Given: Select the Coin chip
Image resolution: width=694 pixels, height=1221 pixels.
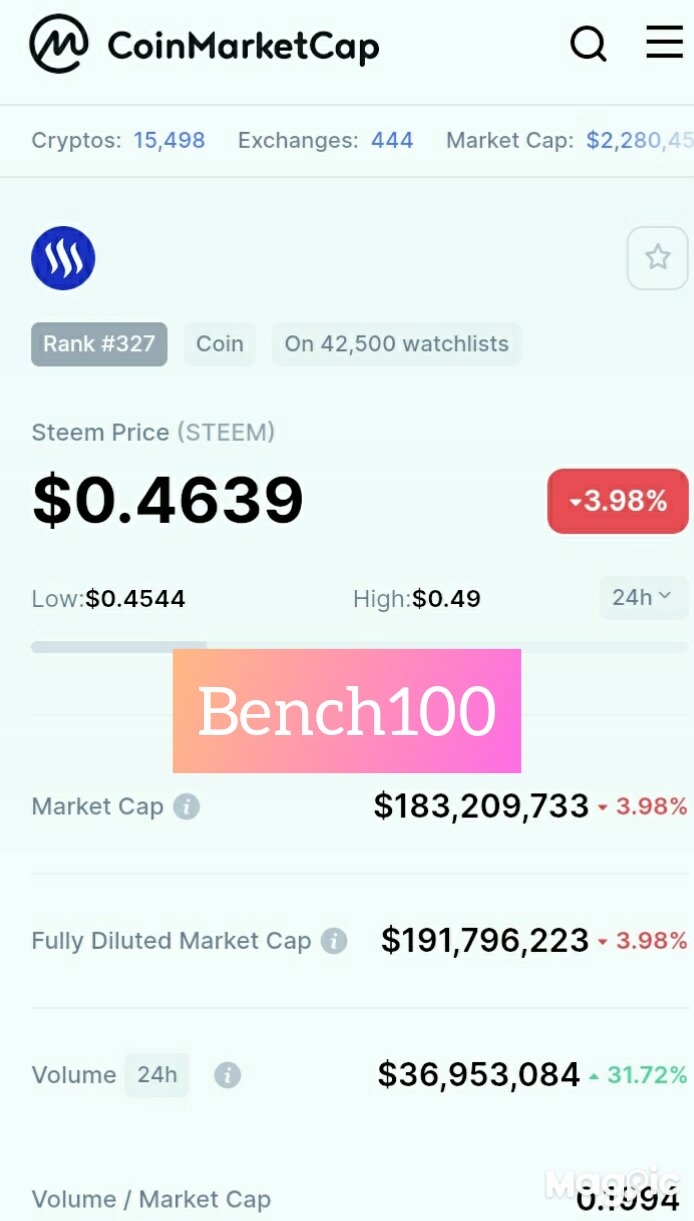Looking at the screenshot, I should tap(219, 344).
